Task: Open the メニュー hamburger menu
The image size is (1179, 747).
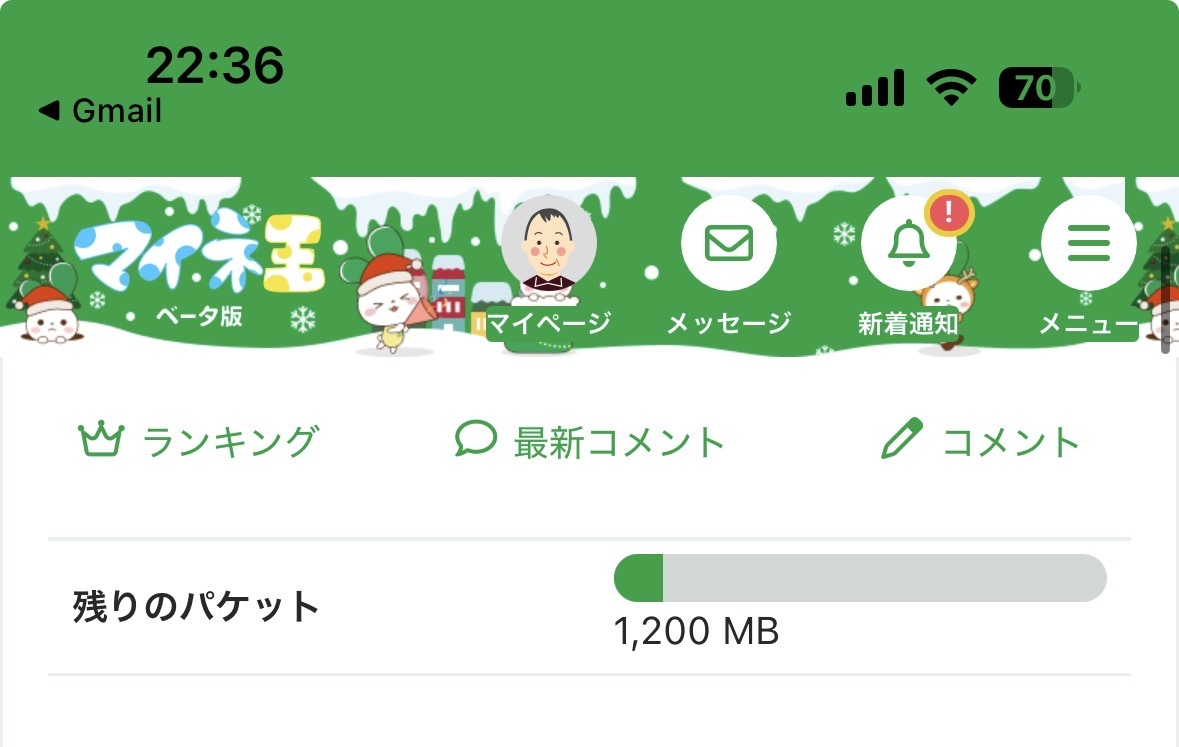Action: 1088,243
